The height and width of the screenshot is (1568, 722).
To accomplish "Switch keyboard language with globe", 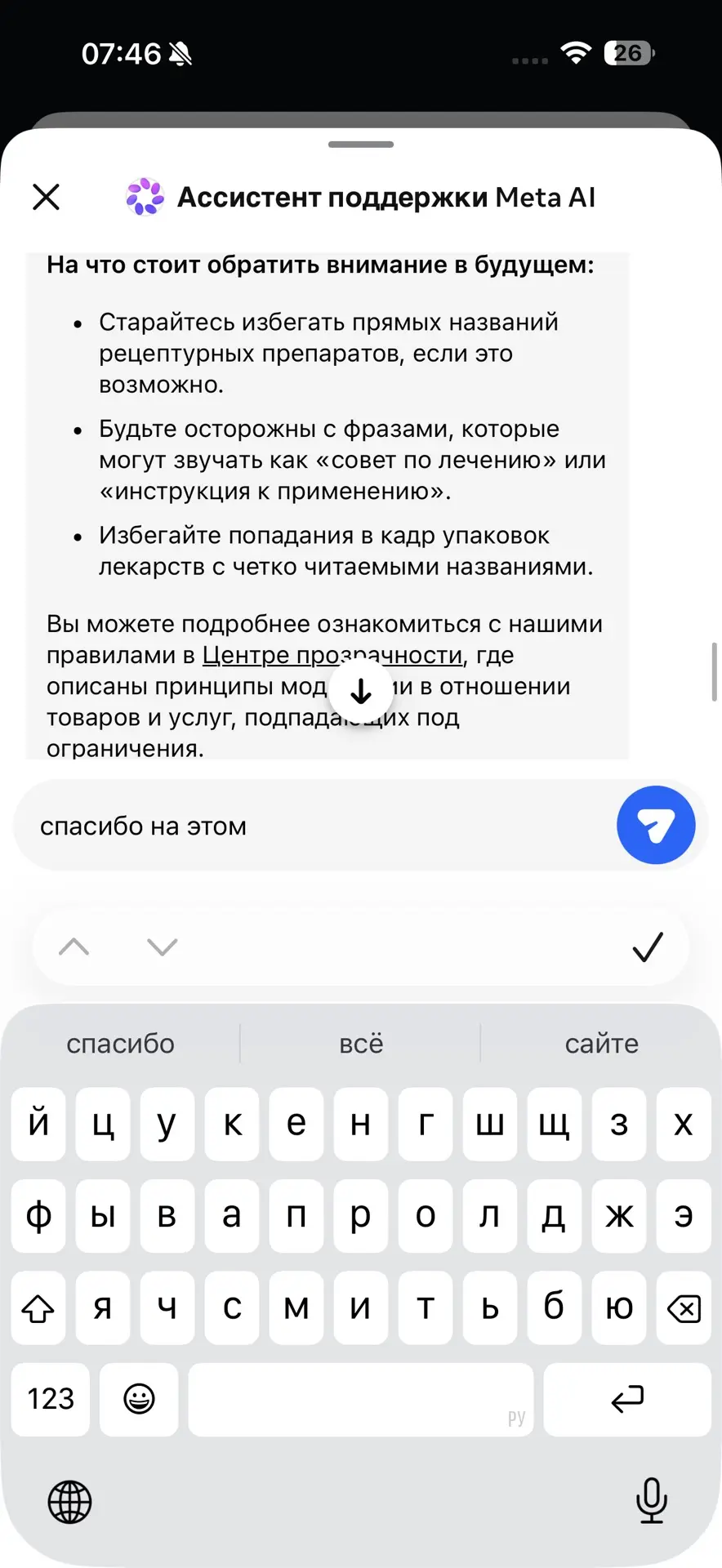I will click(x=70, y=1502).
